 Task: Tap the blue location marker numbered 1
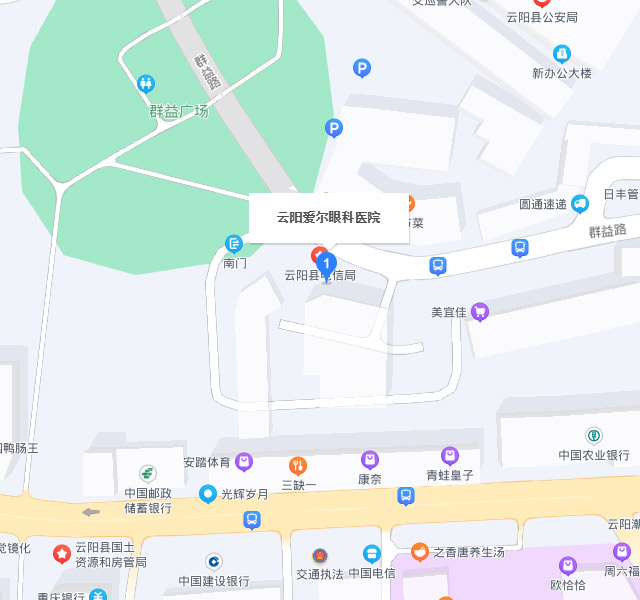pos(326,266)
